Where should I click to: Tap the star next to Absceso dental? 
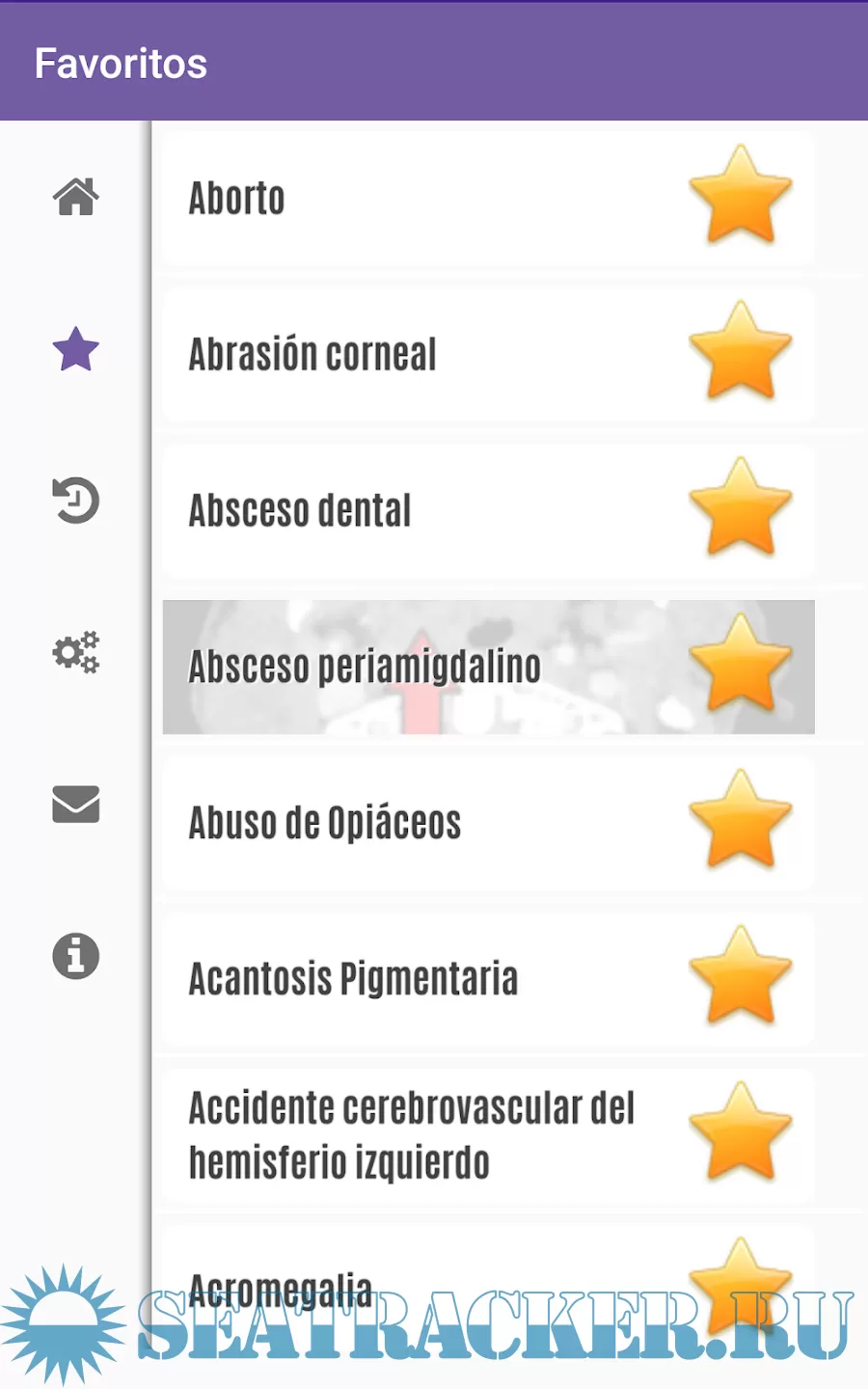point(740,508)
